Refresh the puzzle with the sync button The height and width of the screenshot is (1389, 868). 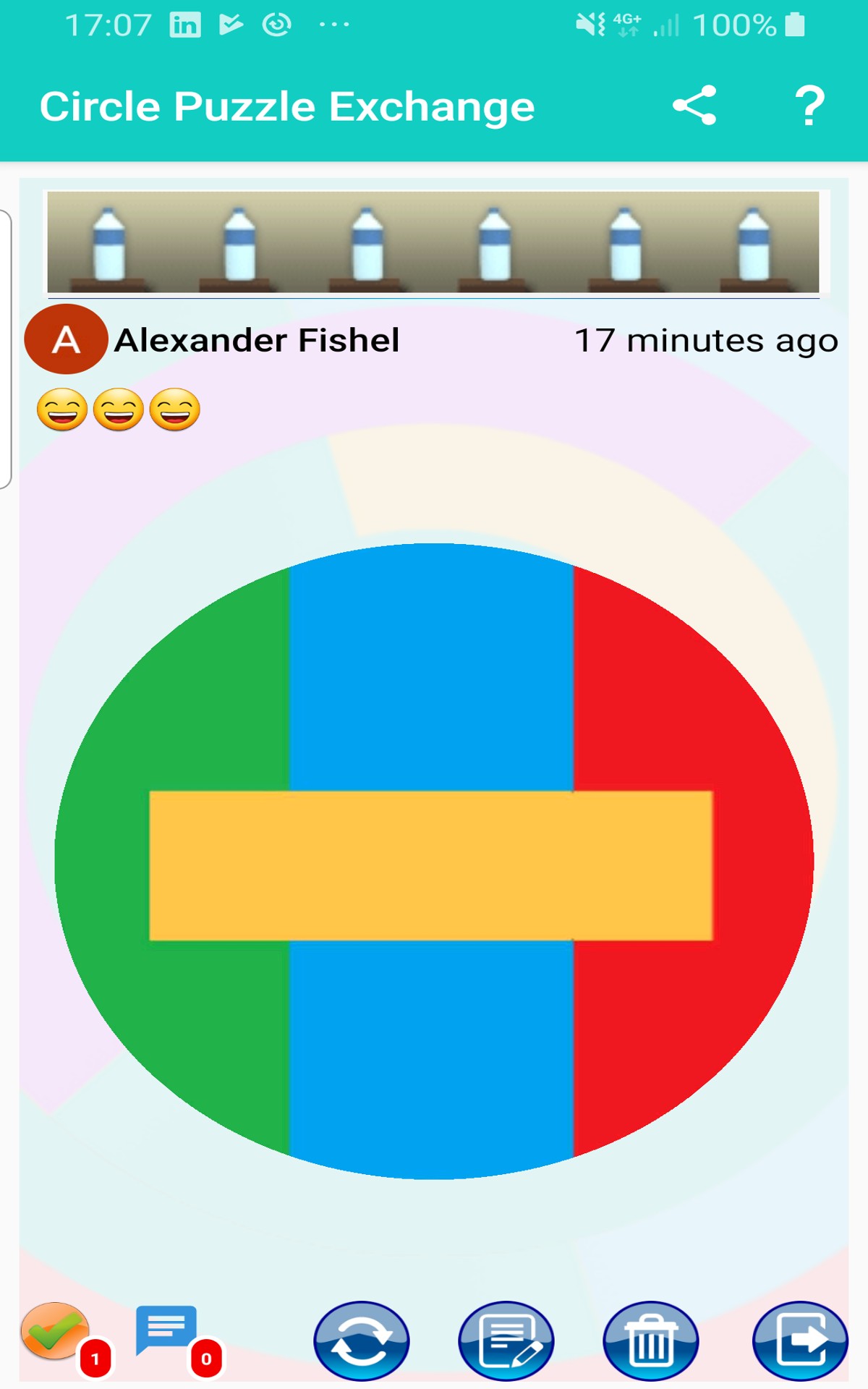(361, 1341)
